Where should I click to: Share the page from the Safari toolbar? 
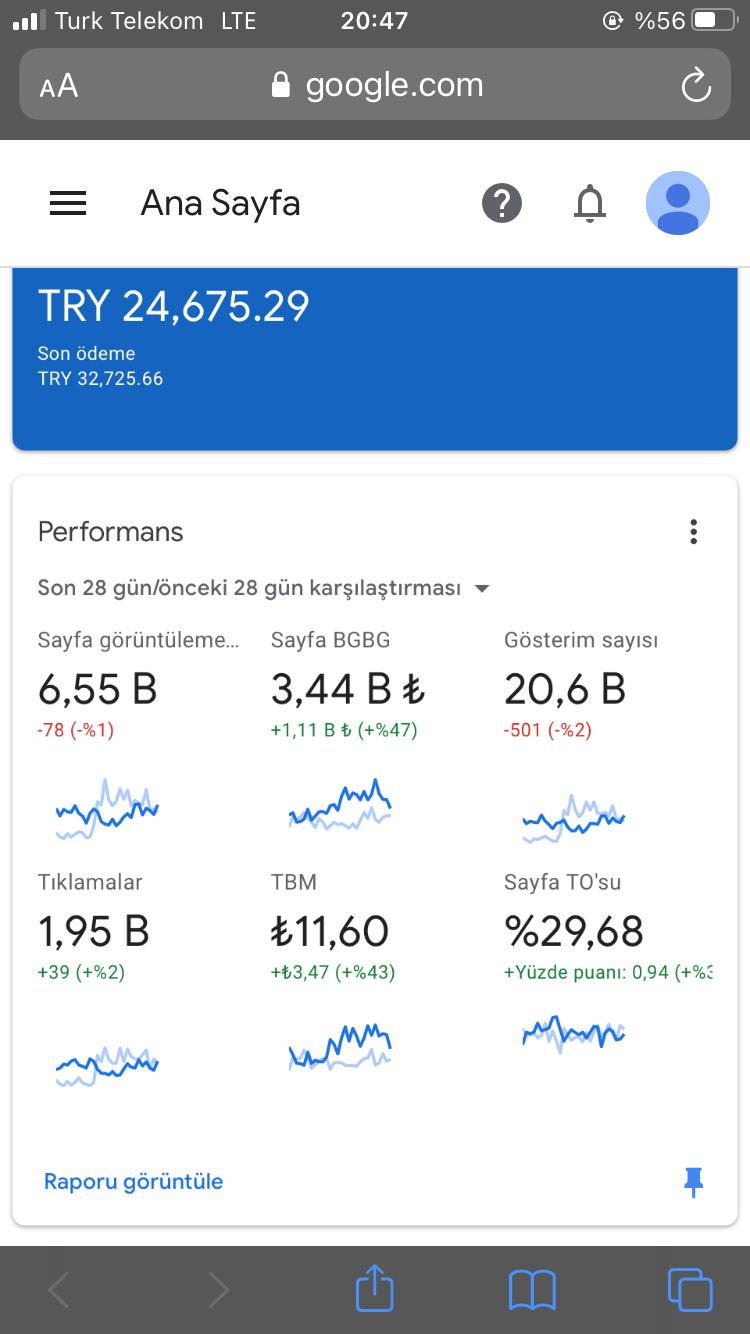[375, 1288]
